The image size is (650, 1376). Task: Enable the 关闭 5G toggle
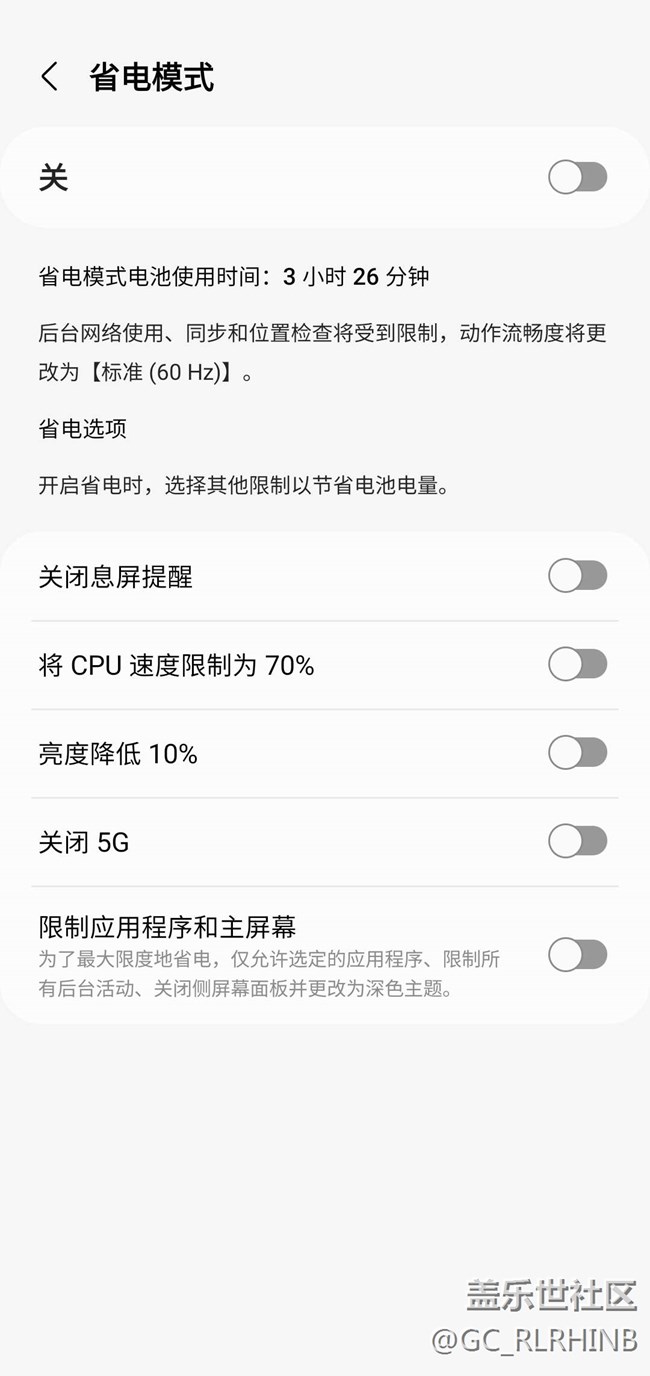[x=577, y=841]
